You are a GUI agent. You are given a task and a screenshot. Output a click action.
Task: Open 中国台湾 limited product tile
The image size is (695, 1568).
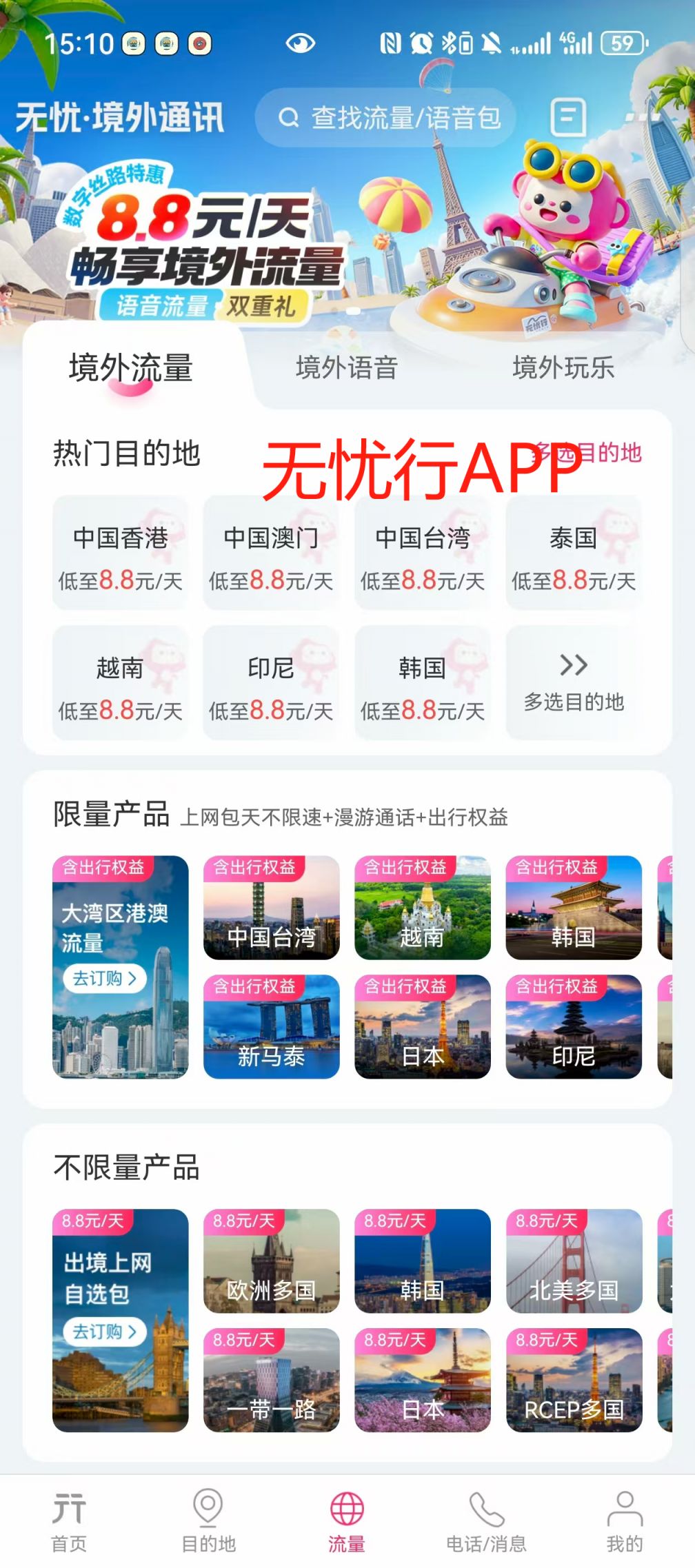pos(271,908)
